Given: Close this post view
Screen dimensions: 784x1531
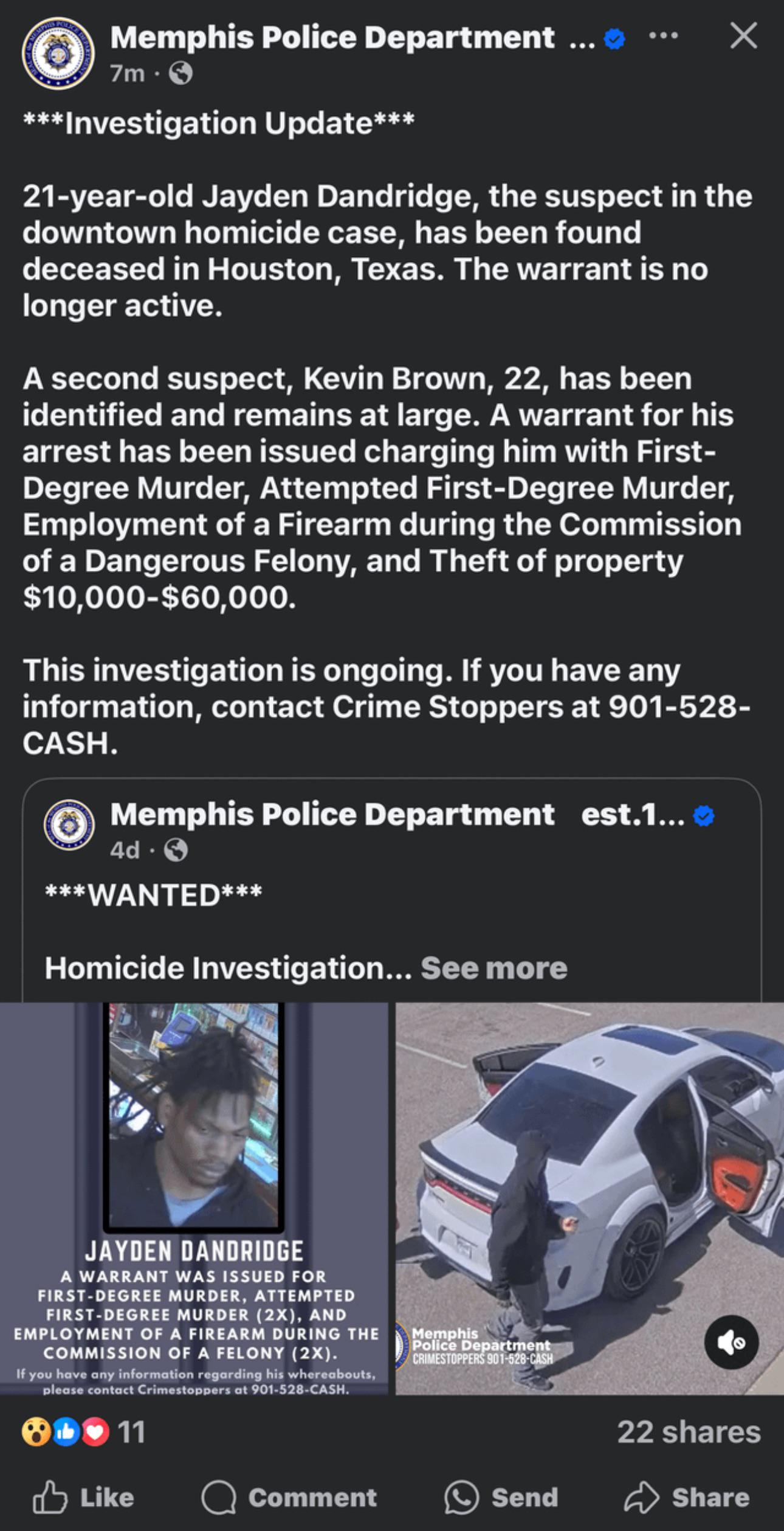Looking at the screenshot, I should point(743,36).
